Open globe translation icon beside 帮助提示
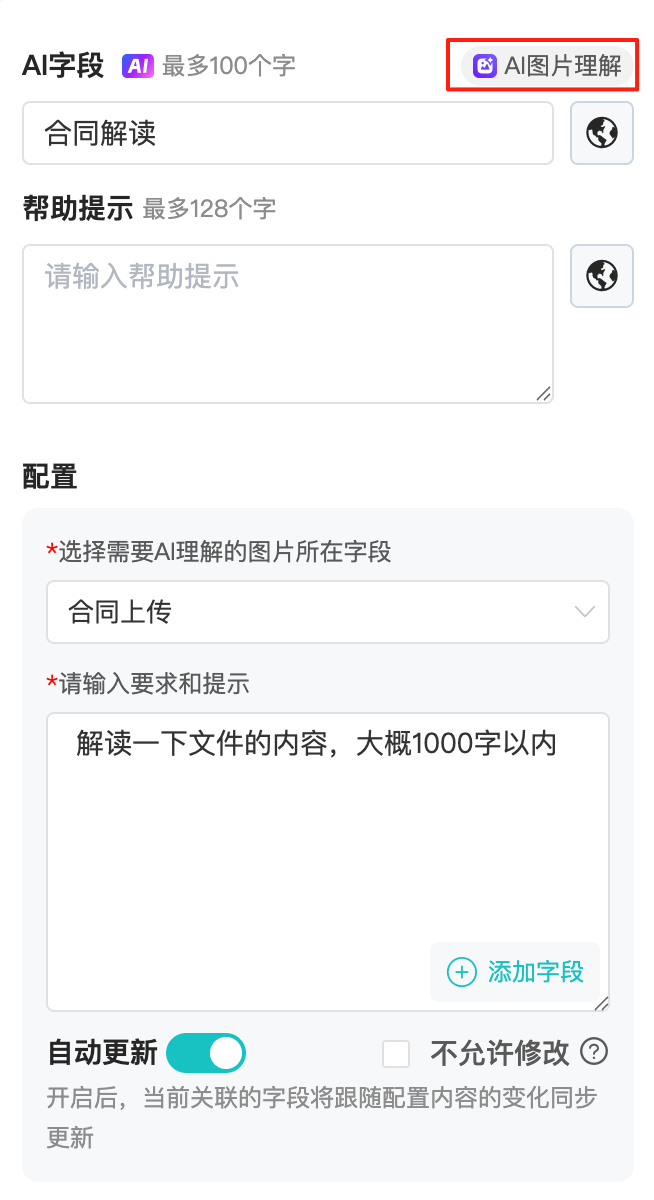Image resolution: width=654 pixels, height=1200 pixels. click(601, 275)
